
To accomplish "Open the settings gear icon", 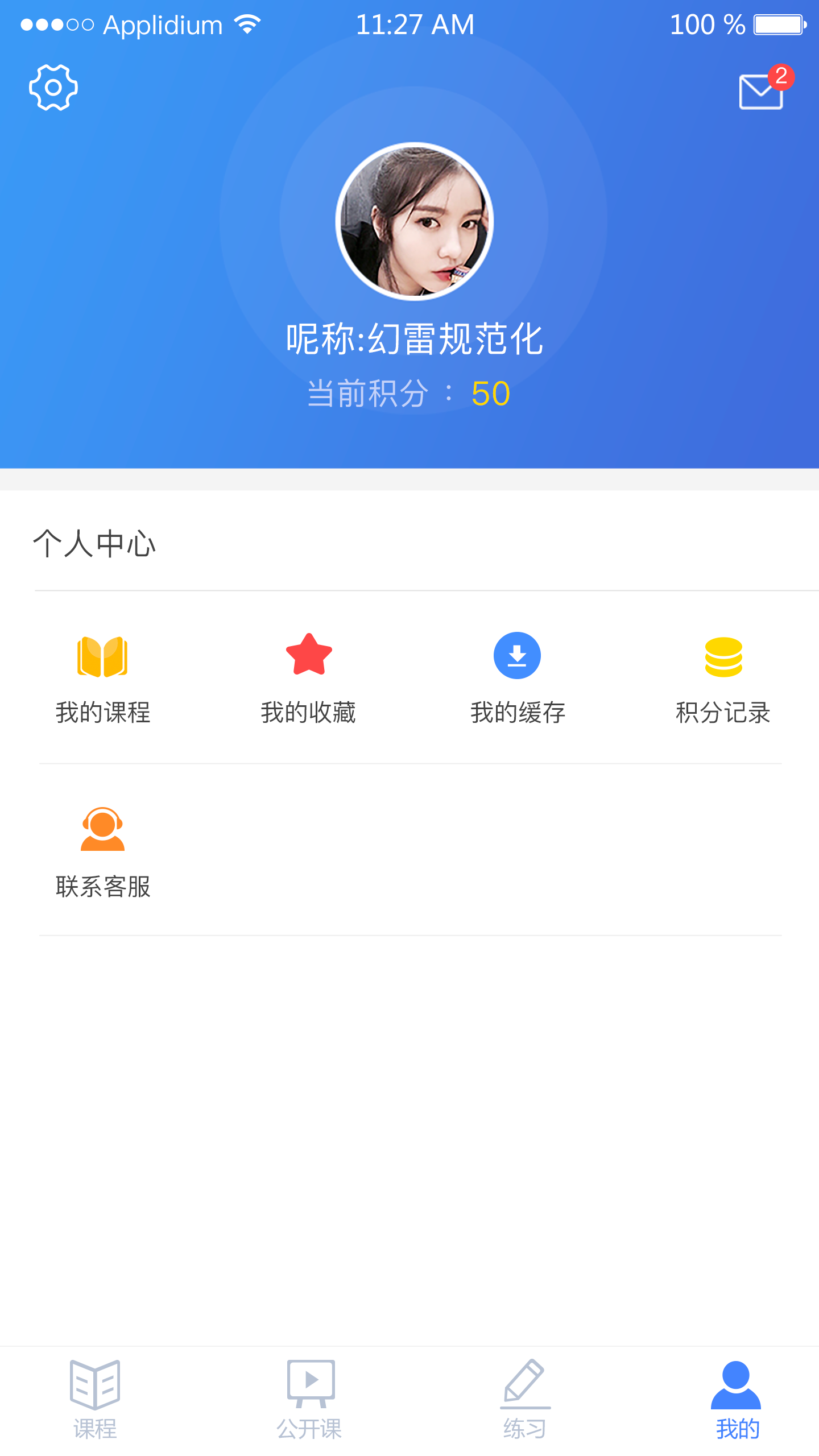I will (53, 88).
